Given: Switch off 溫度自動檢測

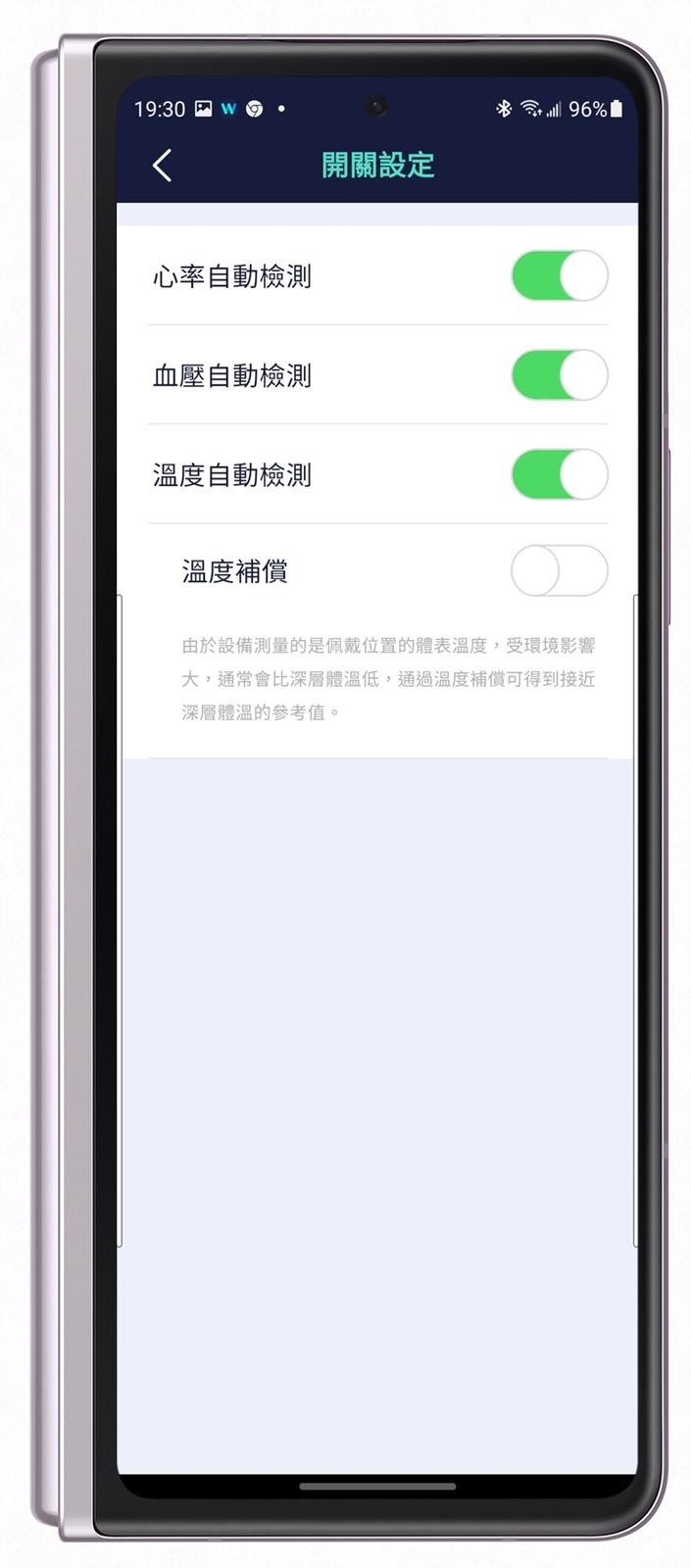Looking at the screenshot, I should (x=559, y=474).
